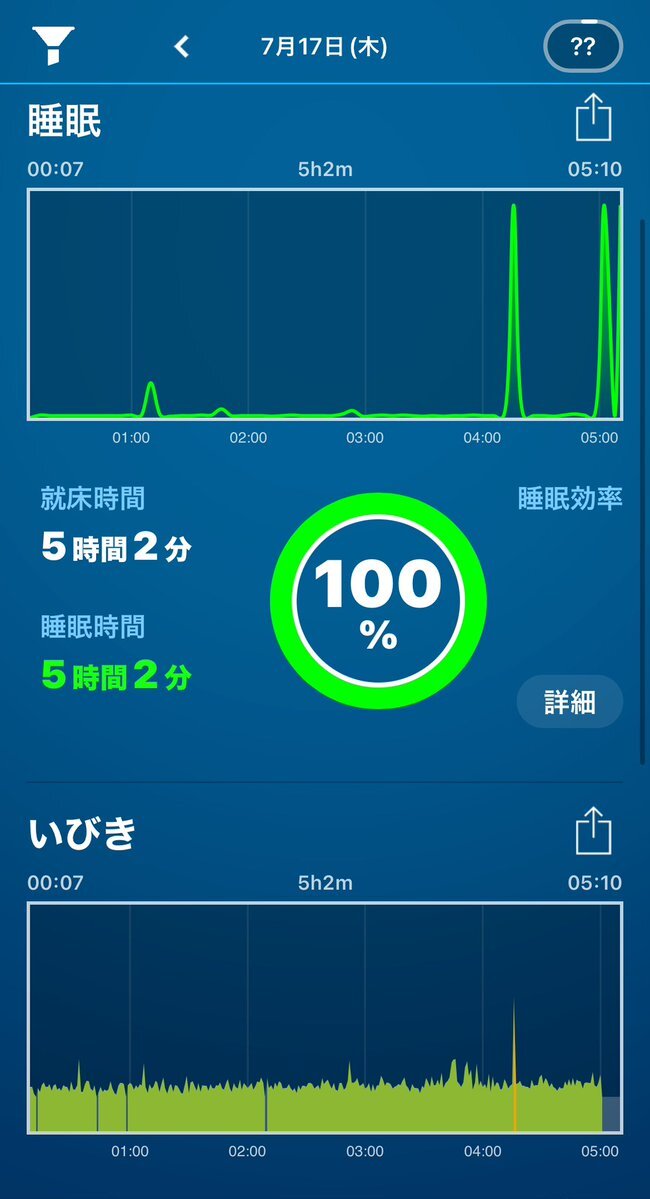Open the いびき snoring chart
Image resolution: width=650 pixels, height=1199 pixels.
[x=325, y=1018]
